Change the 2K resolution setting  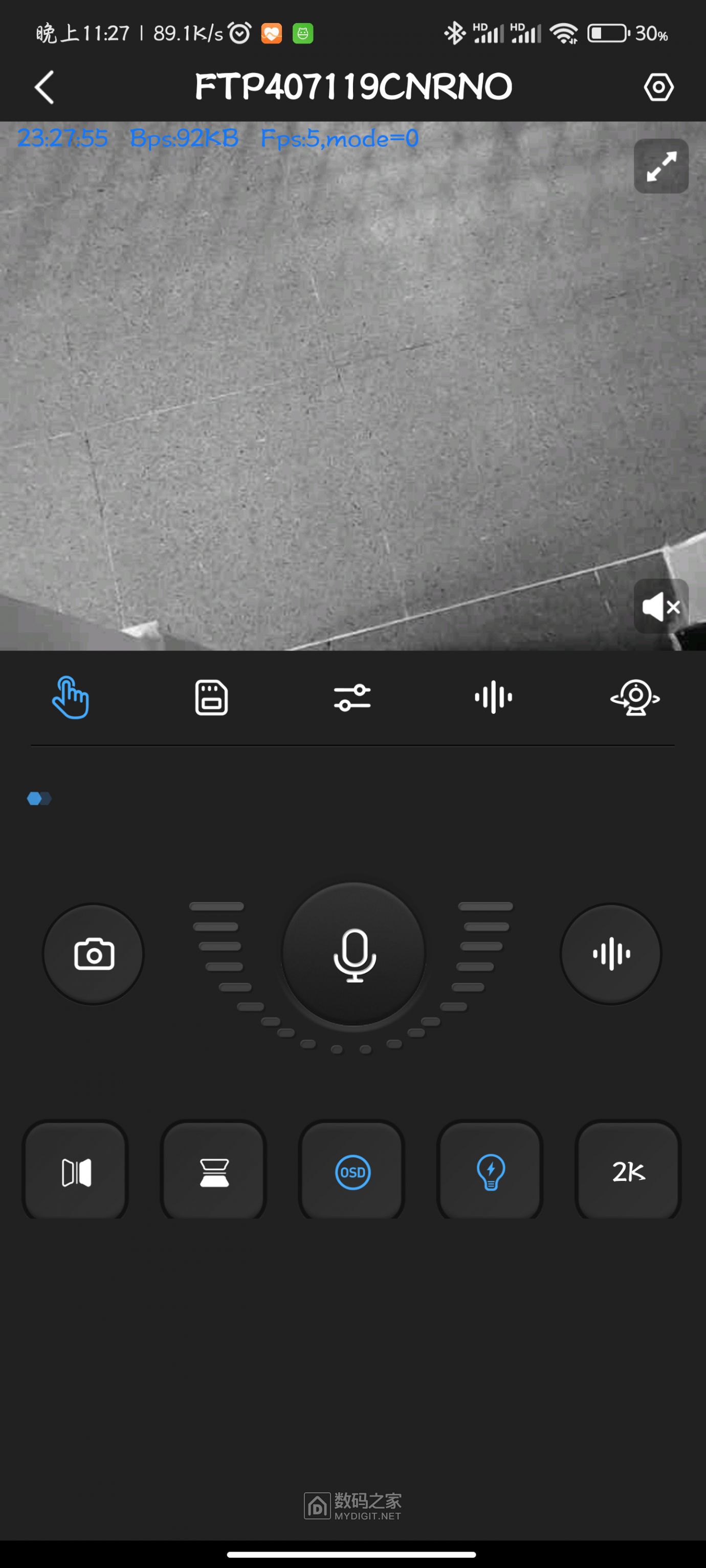(628, 1172)
